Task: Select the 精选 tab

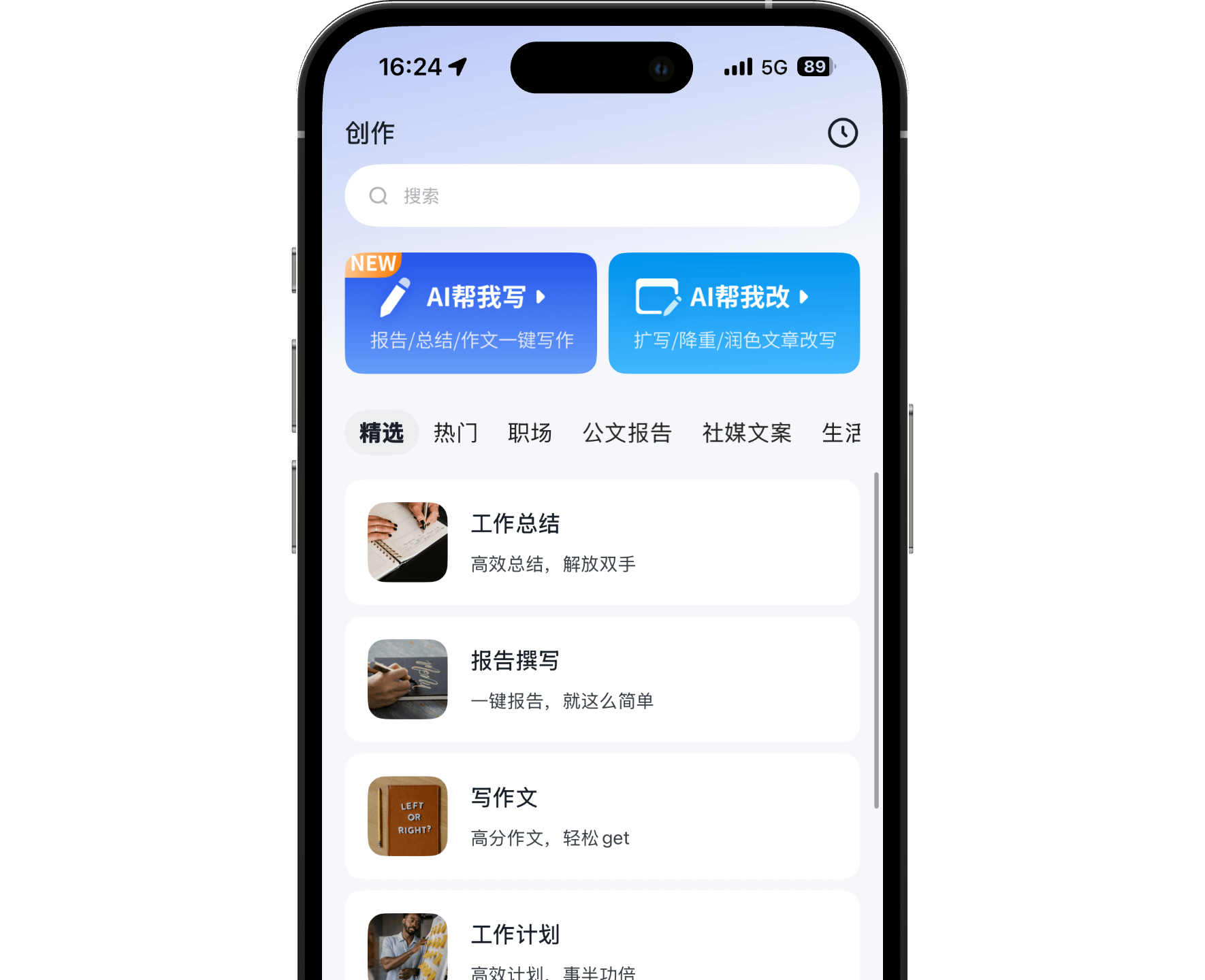Action: (381, 433)
